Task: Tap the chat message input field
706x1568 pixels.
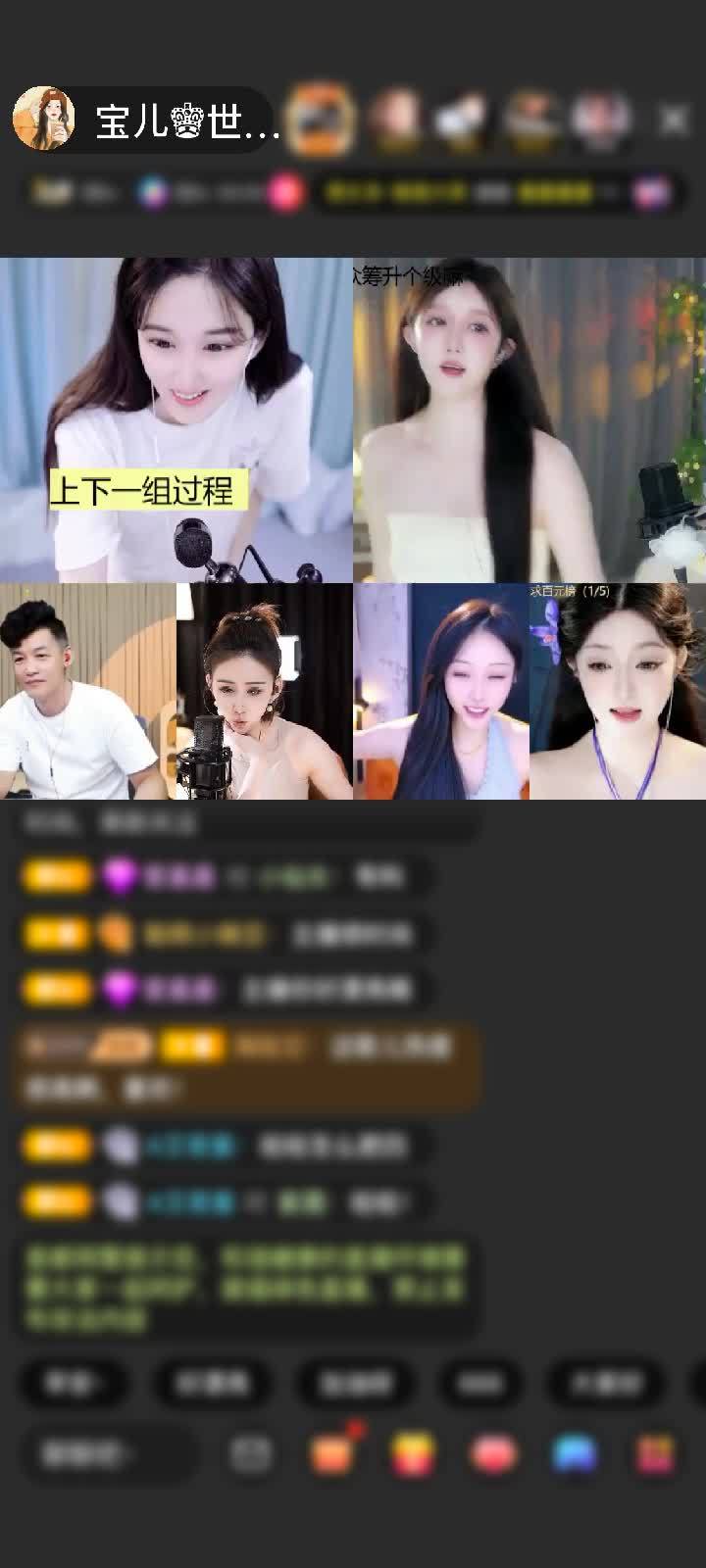Action: (106, 1454)
